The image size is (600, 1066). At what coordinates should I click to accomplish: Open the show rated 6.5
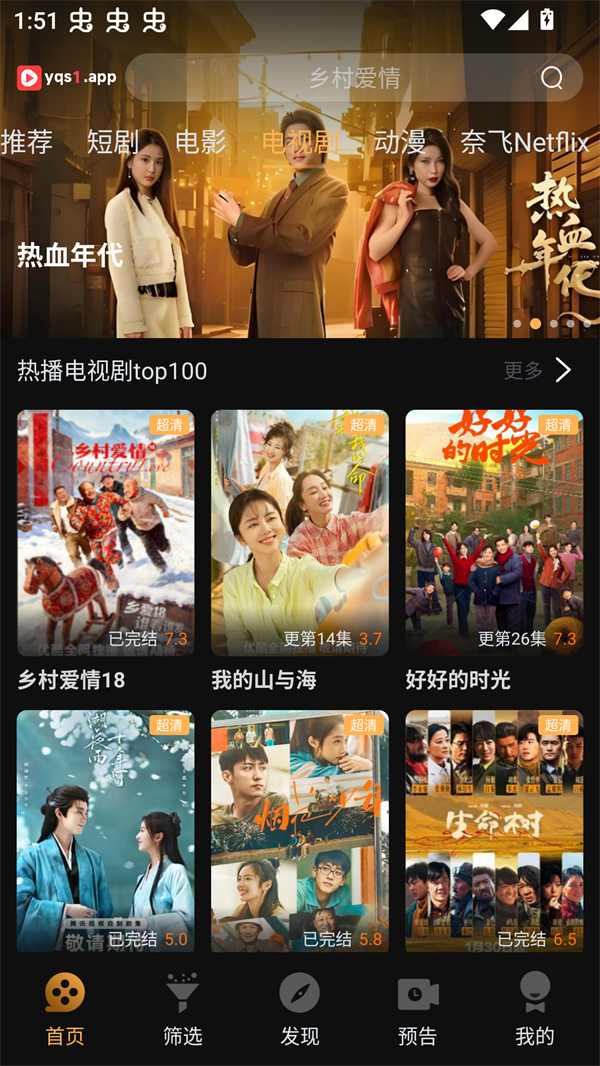(494, 831)
